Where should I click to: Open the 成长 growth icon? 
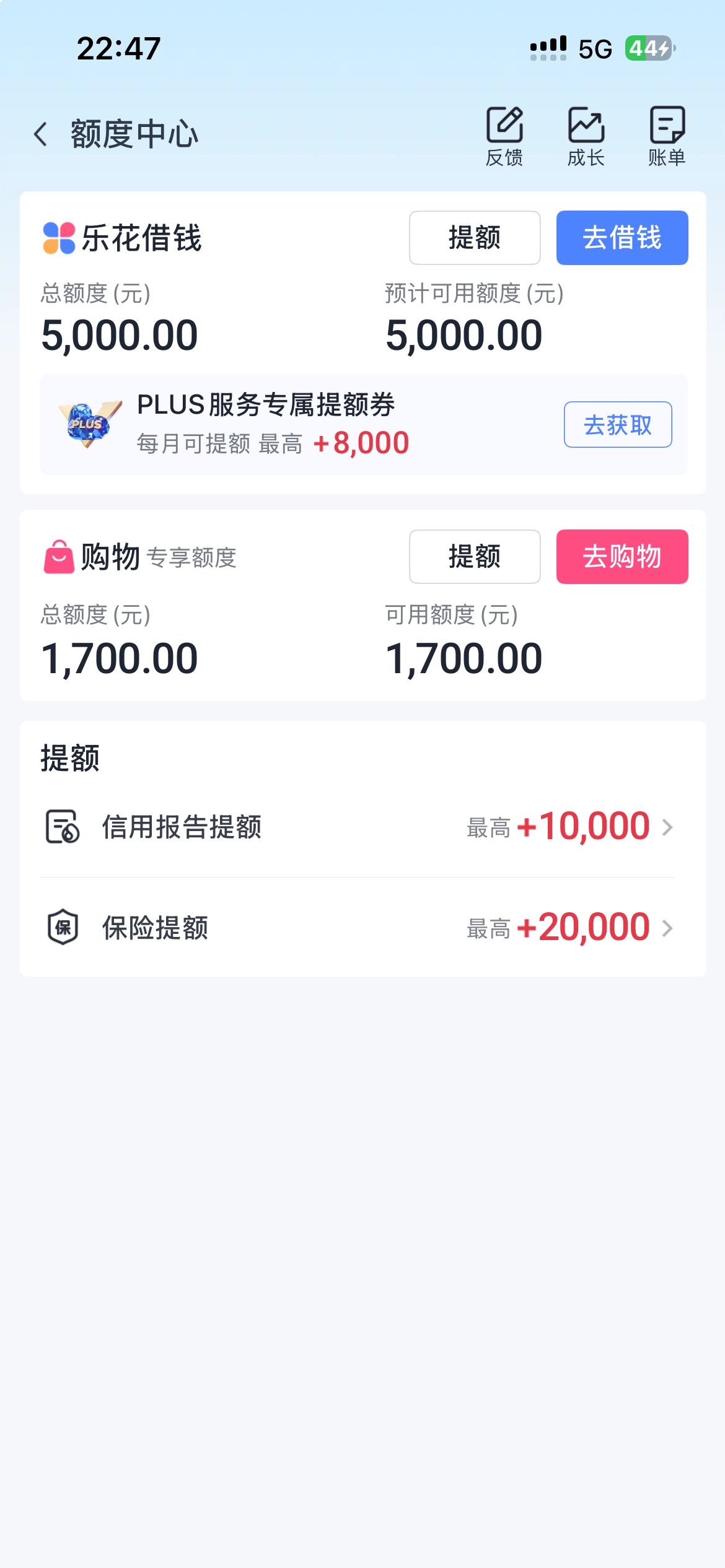[586, 136]
